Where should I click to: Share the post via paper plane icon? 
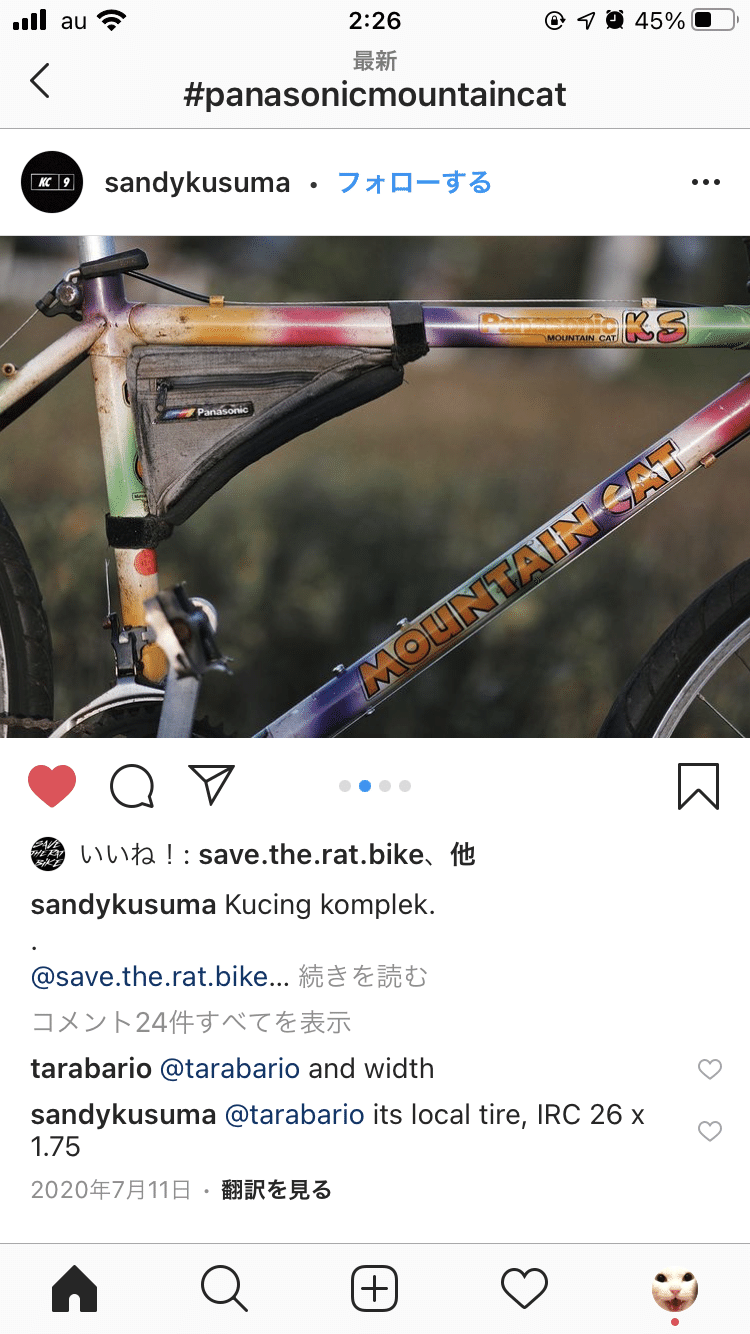pos(211,785)
